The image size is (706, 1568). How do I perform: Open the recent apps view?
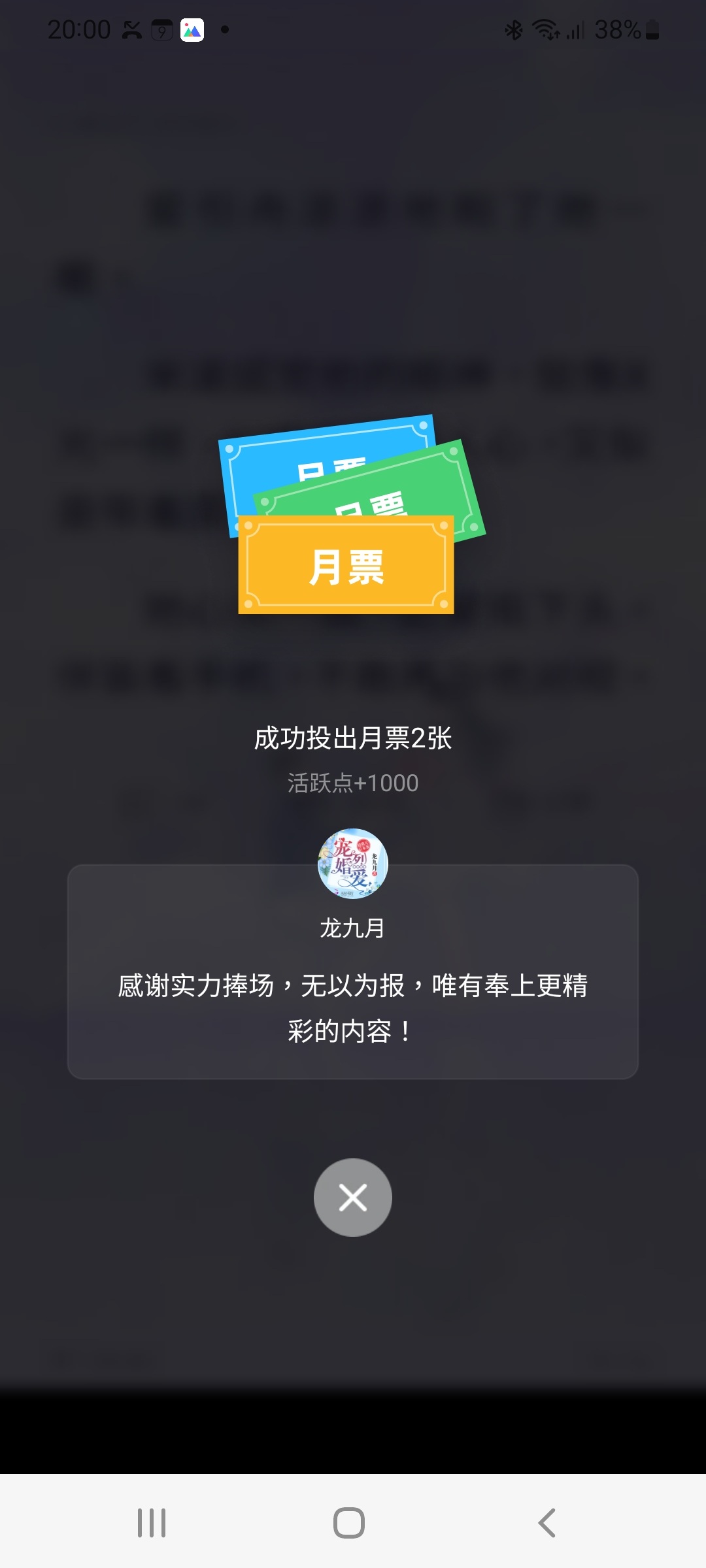(152, 1523)
